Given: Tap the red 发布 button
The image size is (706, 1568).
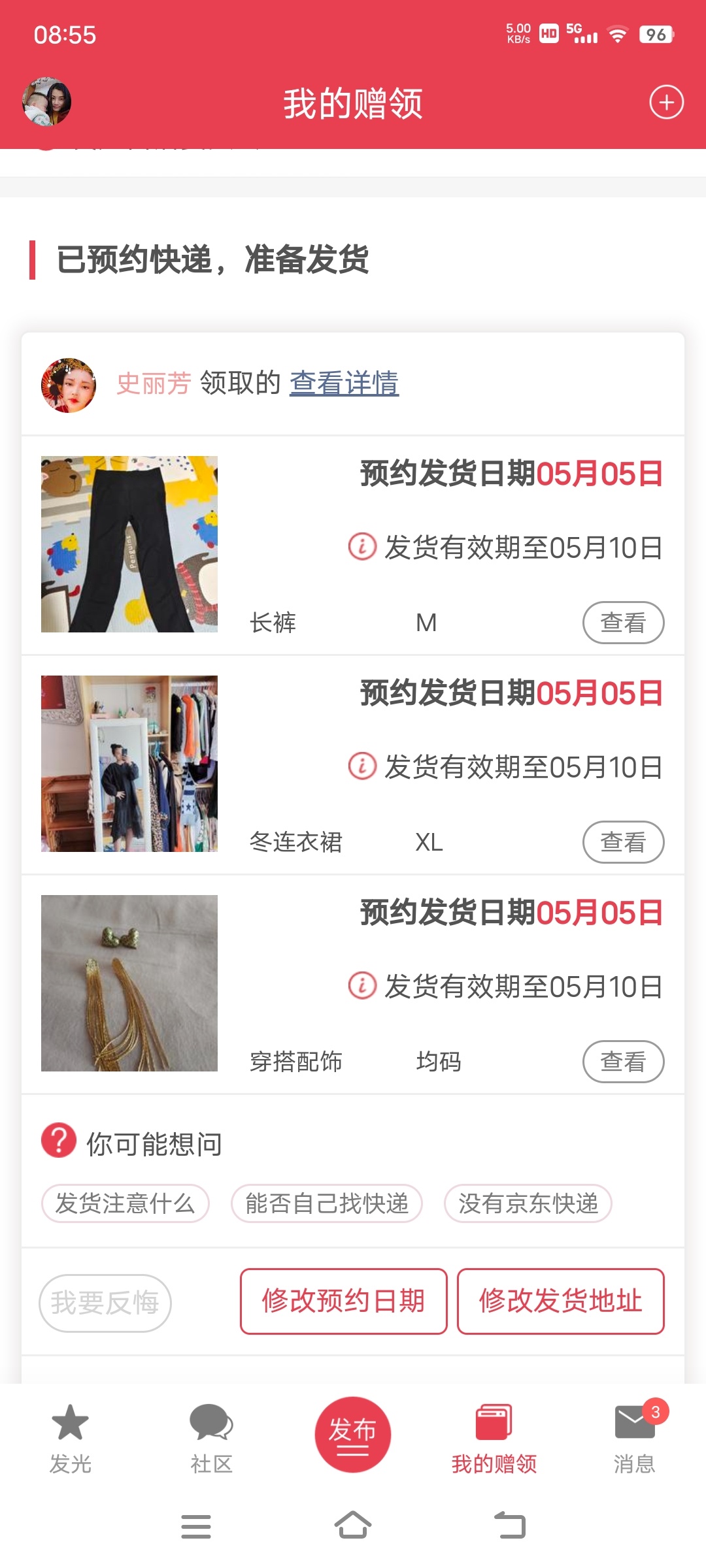Looking at the screenshot, I should click(x=353, y=1435).
